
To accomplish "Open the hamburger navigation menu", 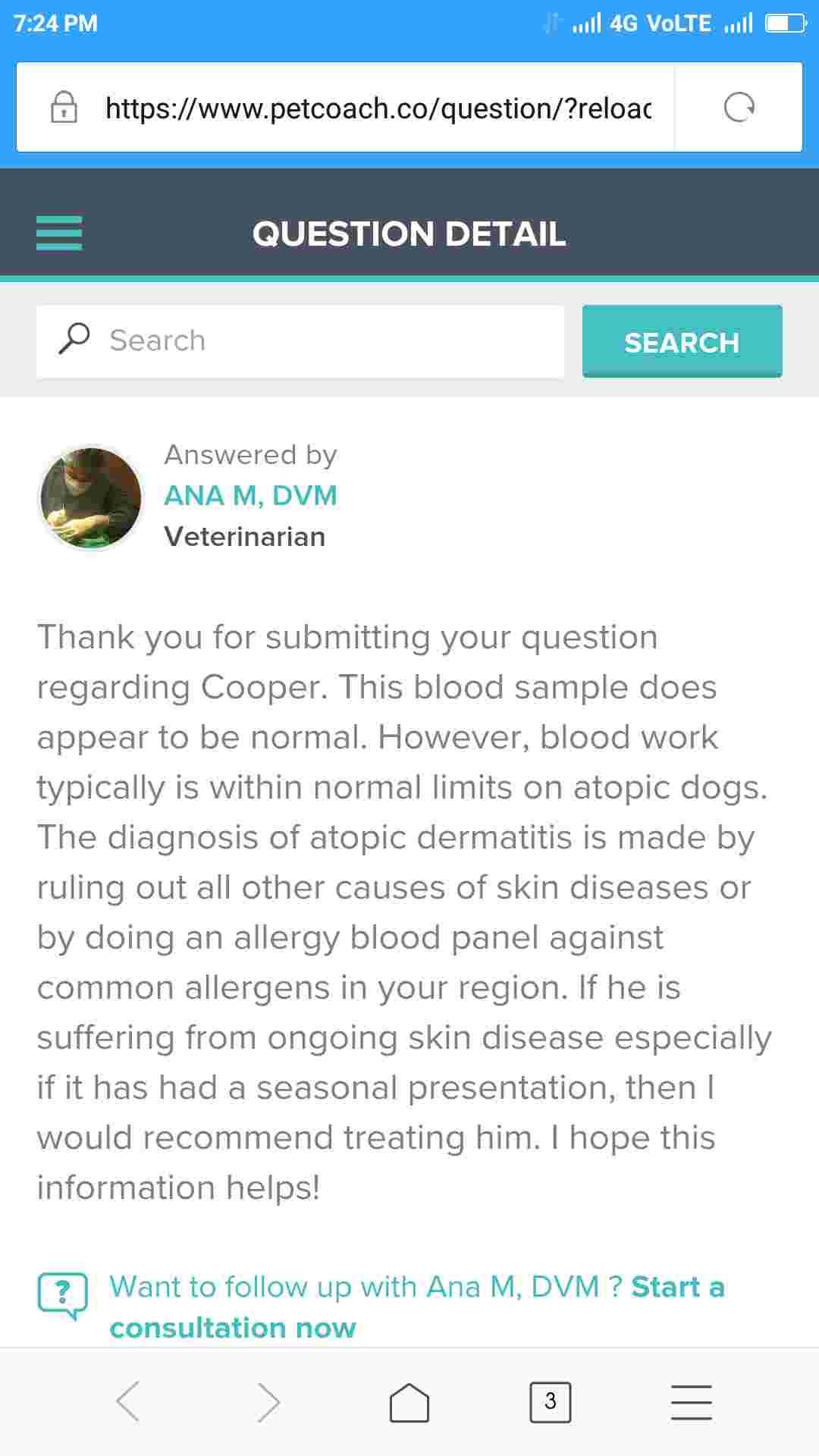I will [x=59, y=234].
